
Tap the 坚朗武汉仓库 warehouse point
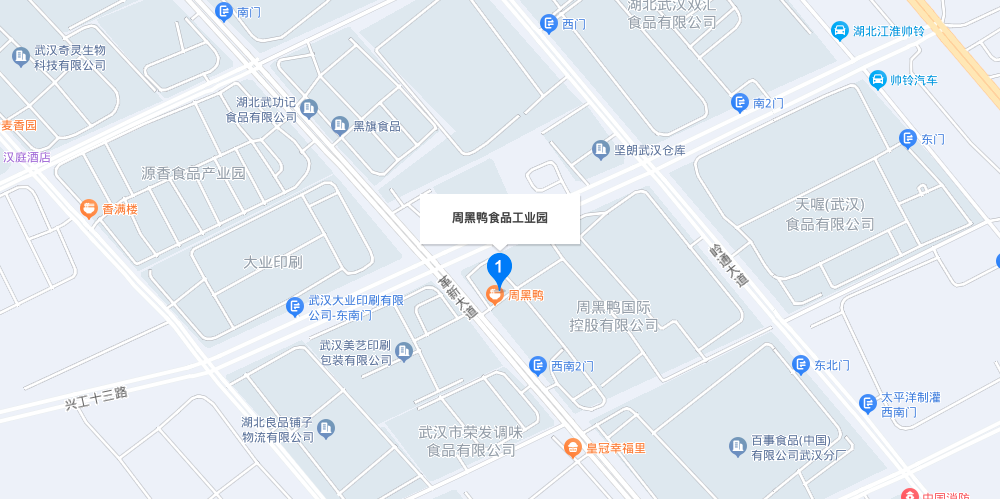[601, 150]
